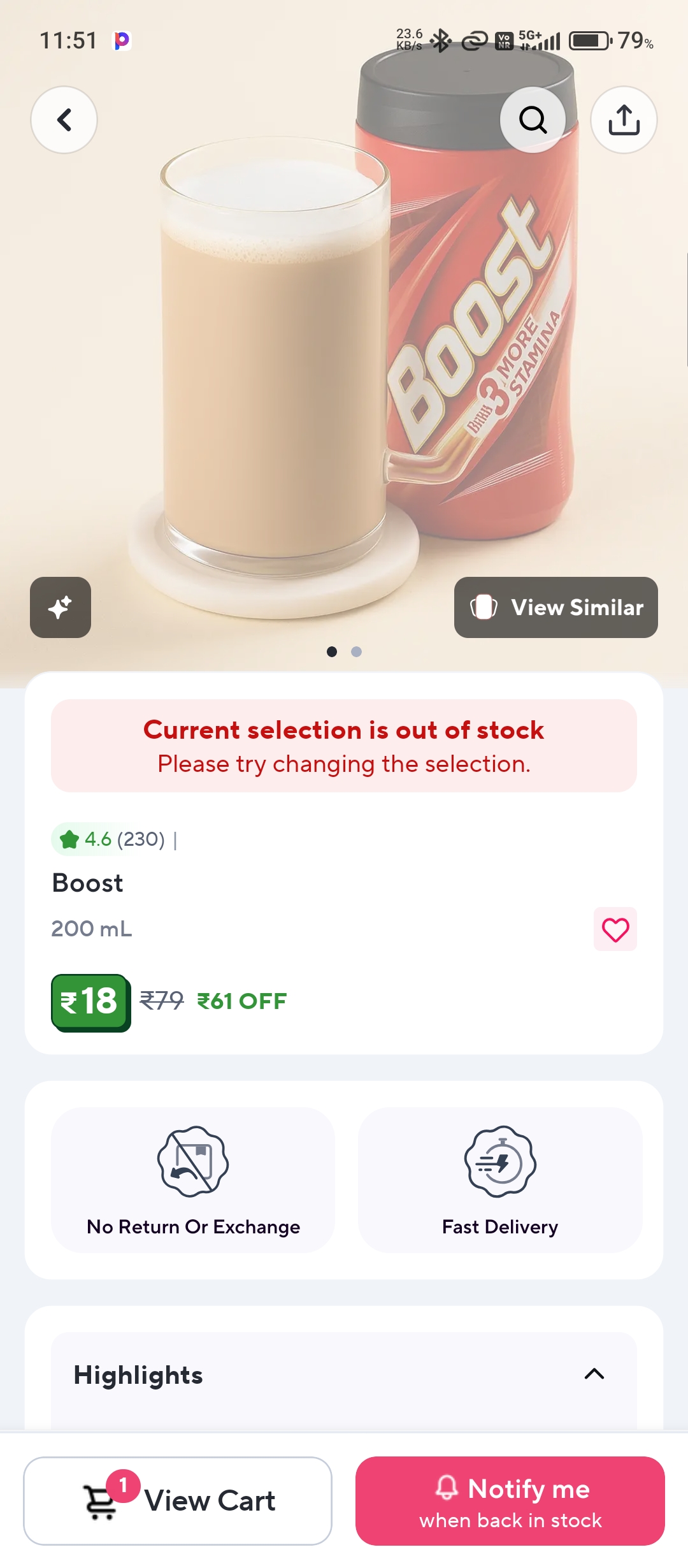Share this Boost product
This screenshot has width=688, height=1568.
(x=624, y=120)
